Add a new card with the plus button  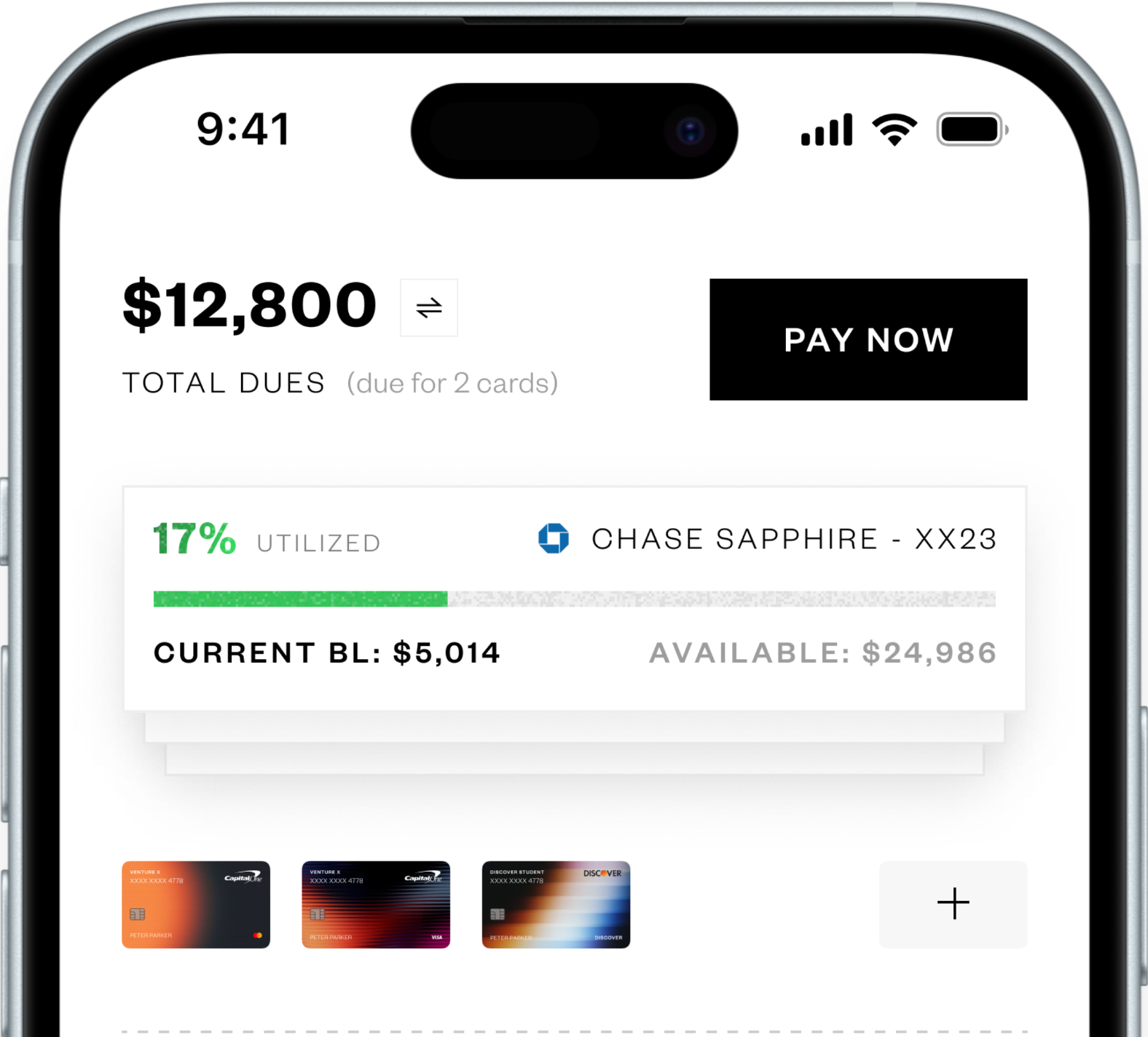[953, 904]
